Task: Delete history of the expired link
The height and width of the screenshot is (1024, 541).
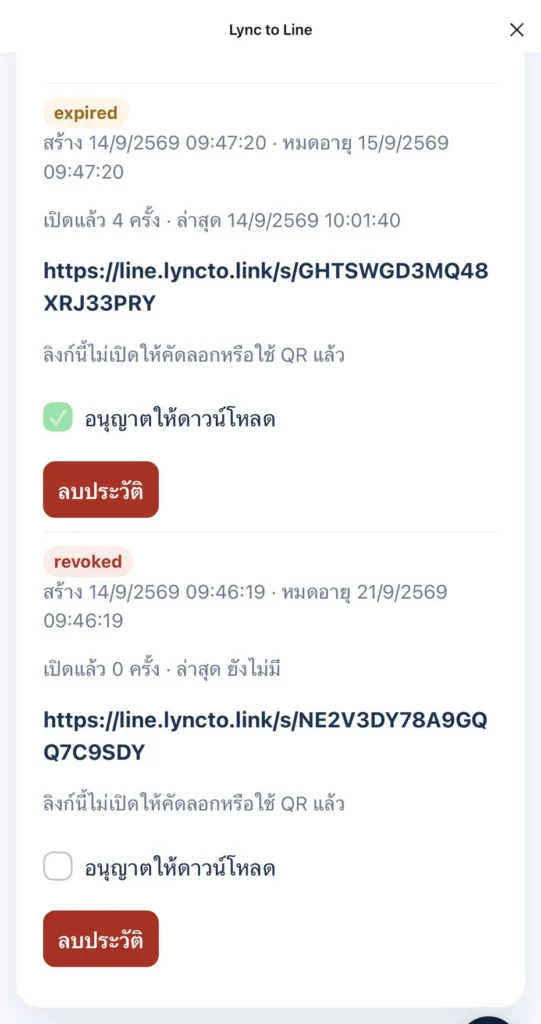Action: coord(101,490)
